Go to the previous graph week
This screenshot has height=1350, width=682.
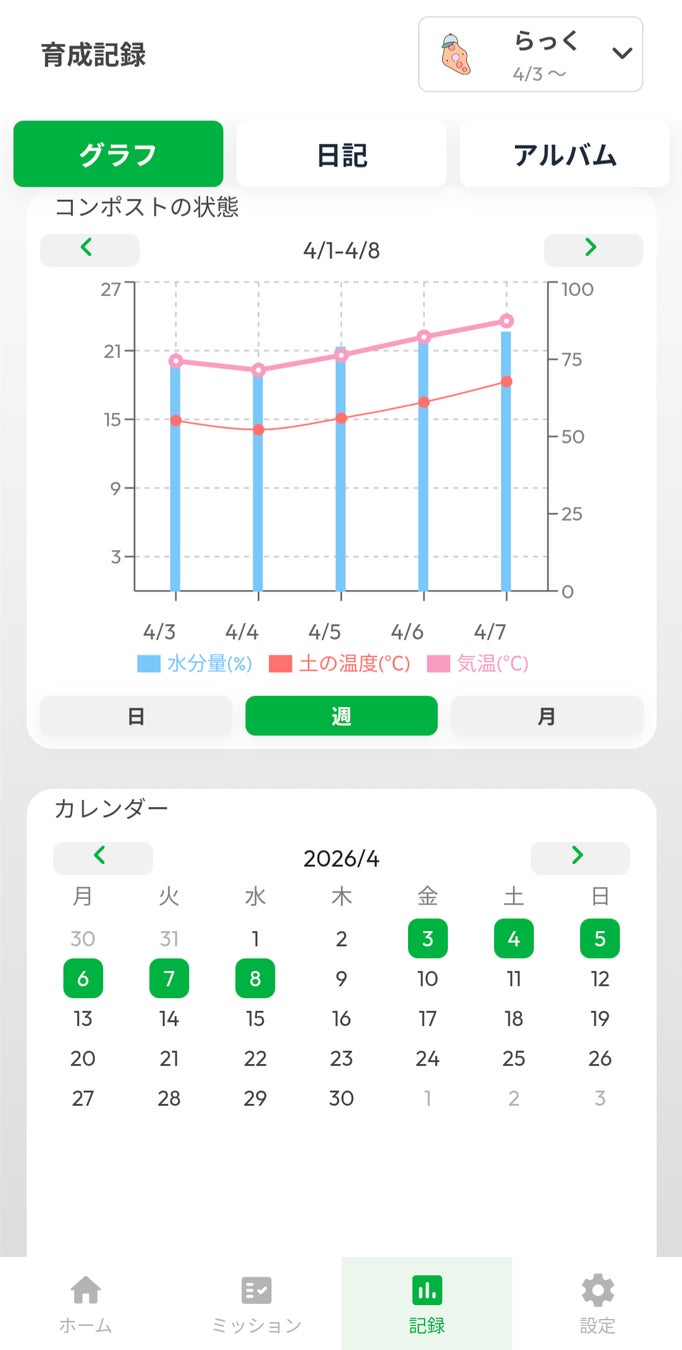[x=89, y=249]
